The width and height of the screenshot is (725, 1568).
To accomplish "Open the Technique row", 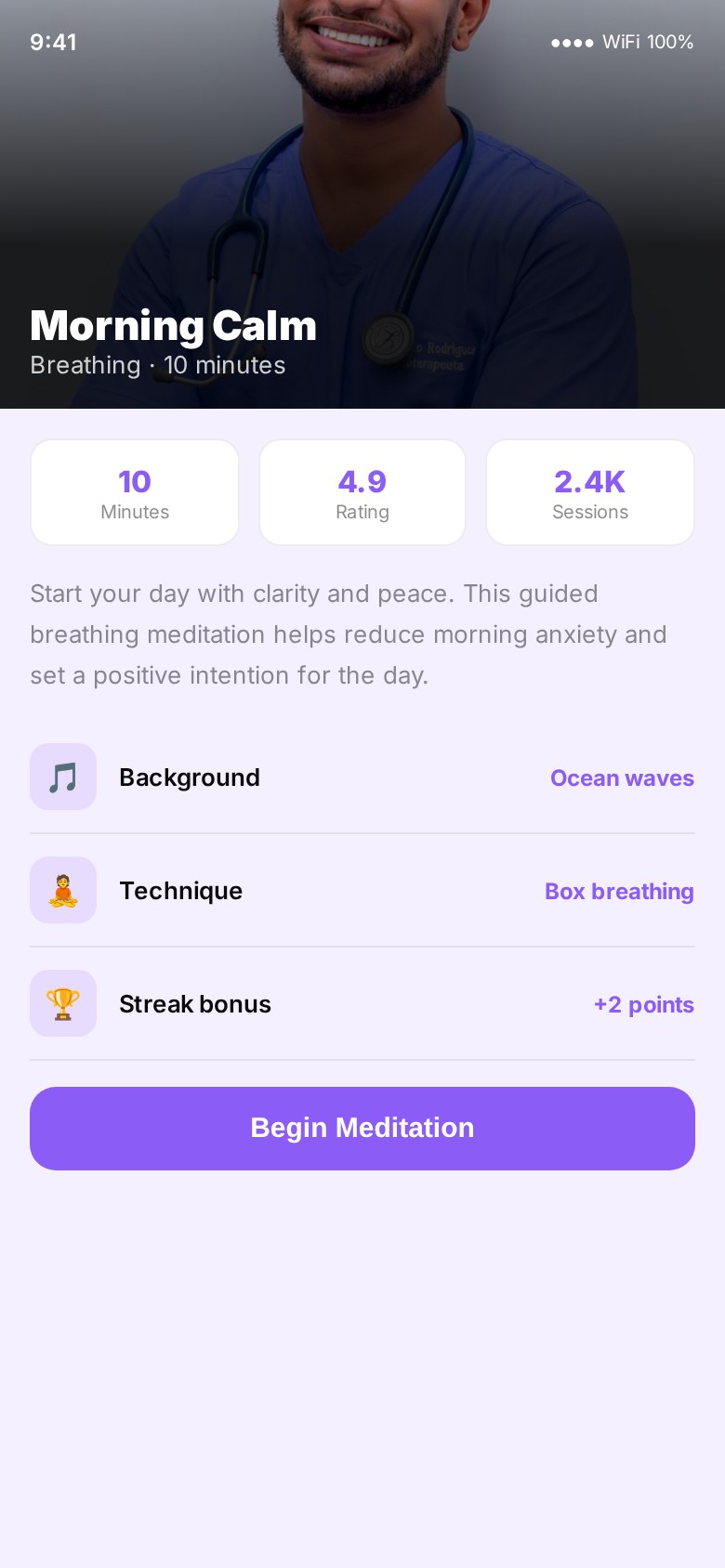I will [x=362, y=891].
